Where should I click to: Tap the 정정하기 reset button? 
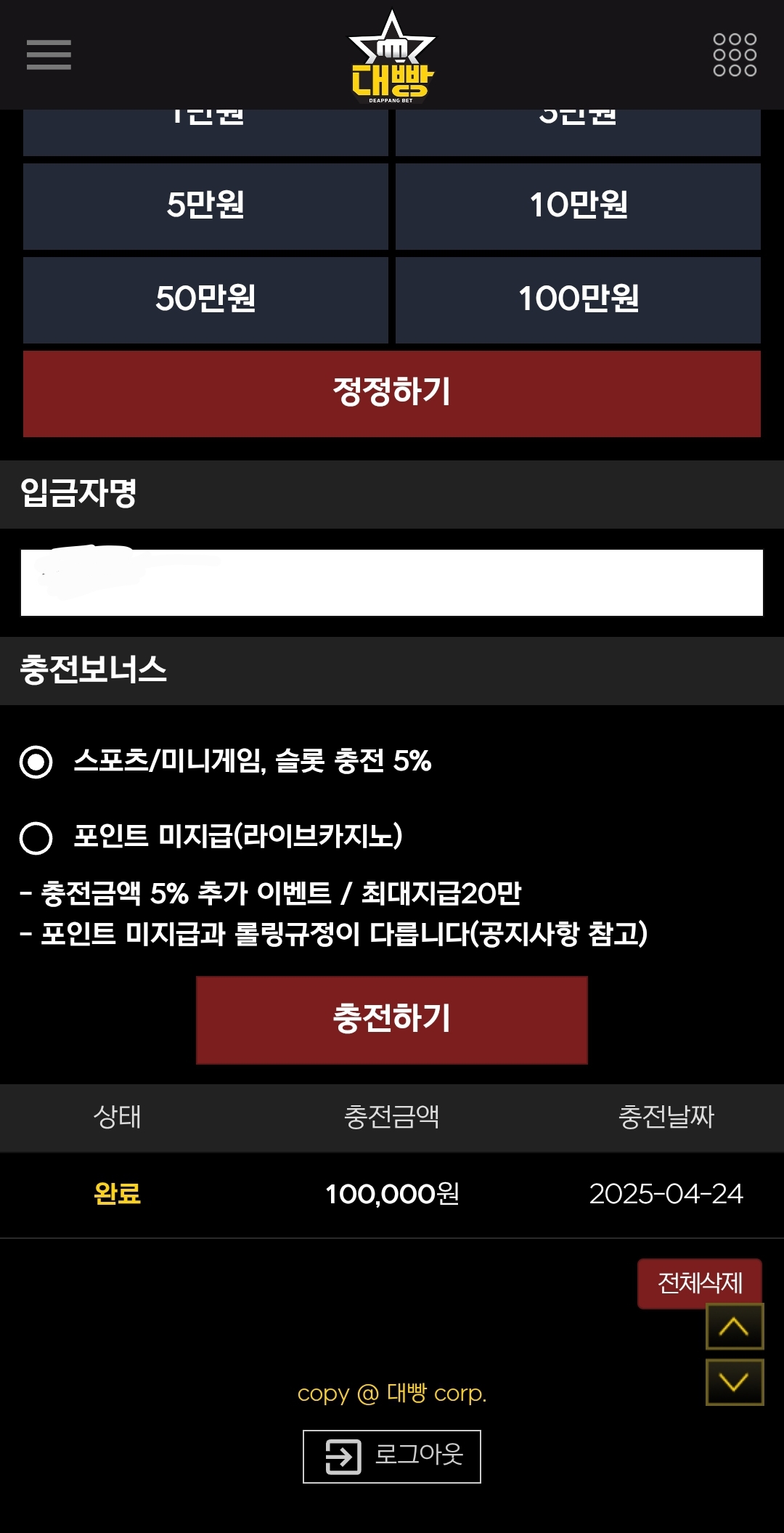click(x=392, y=394)
